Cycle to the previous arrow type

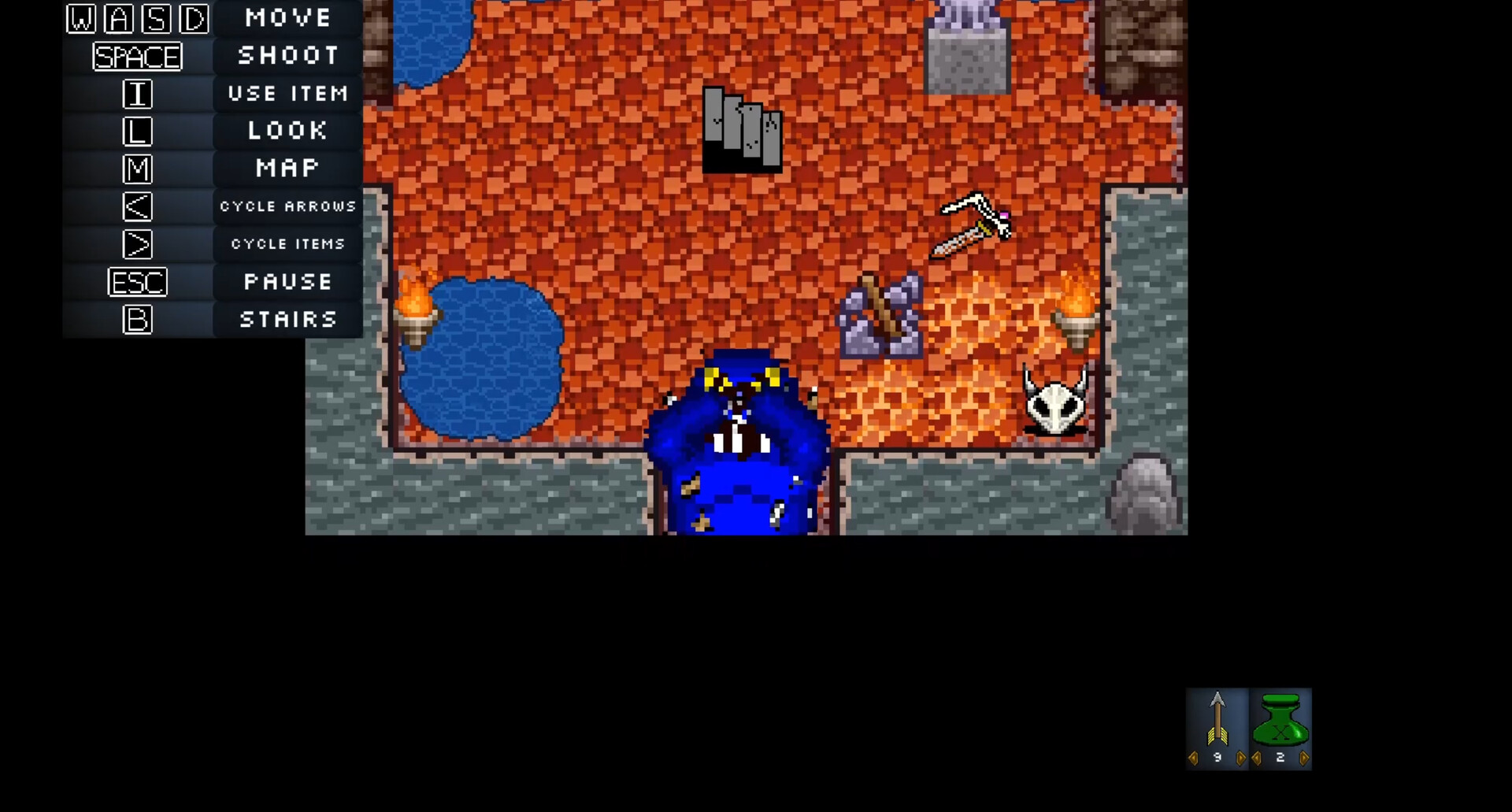[x=1194, y=758]
